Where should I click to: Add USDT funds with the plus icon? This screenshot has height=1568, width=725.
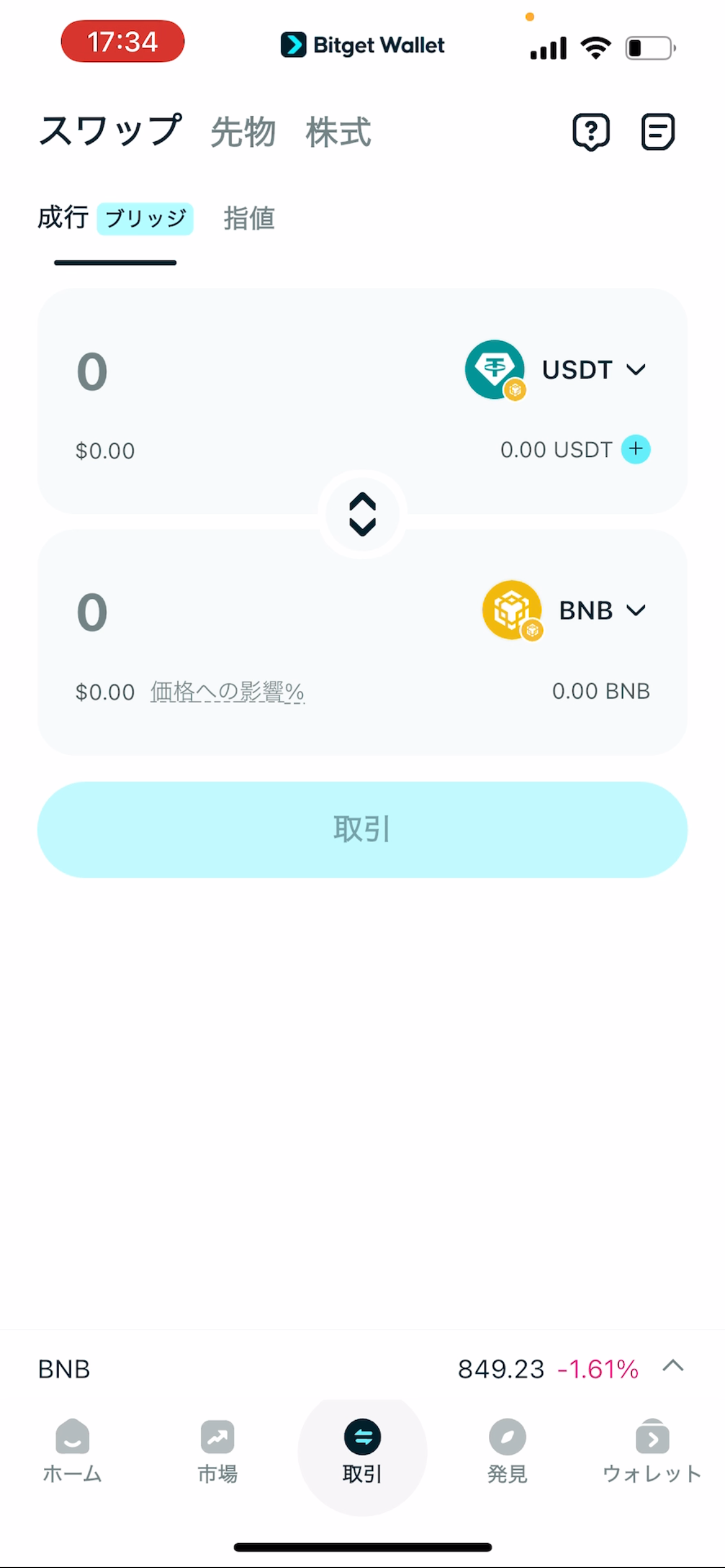click(636, 449)
